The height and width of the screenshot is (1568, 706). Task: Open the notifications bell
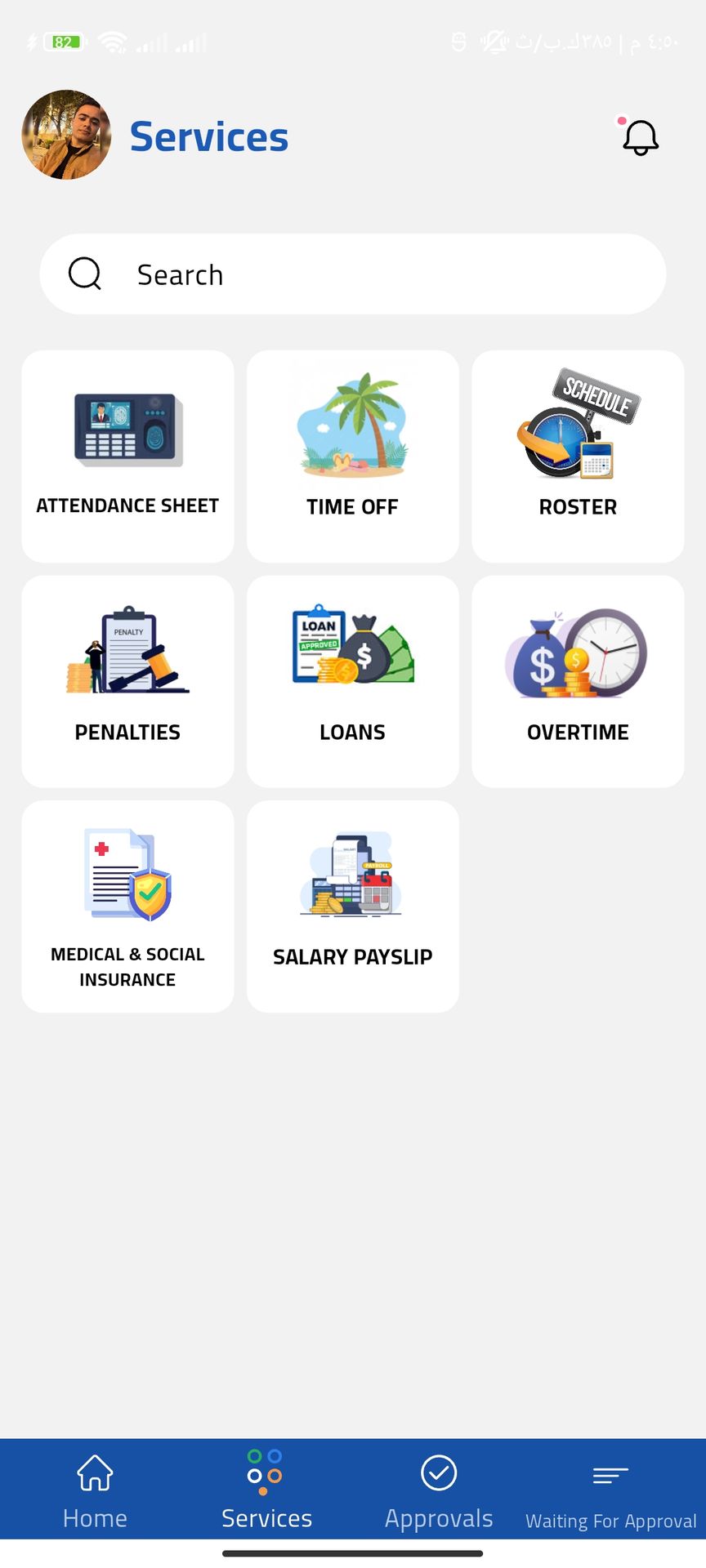click(640, 137)
